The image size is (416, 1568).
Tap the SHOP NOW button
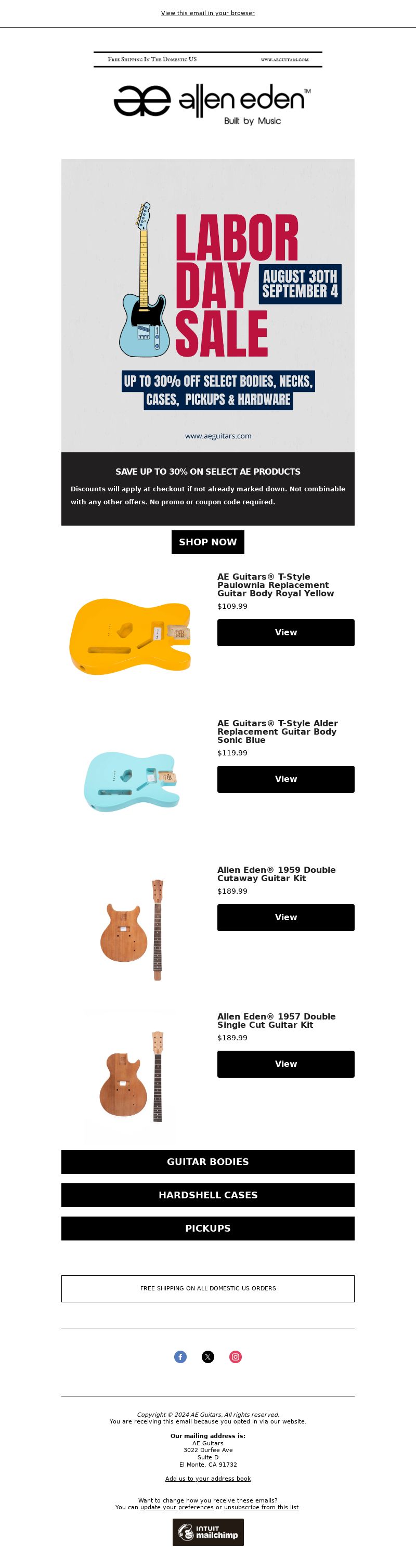[x=207, y=542]
